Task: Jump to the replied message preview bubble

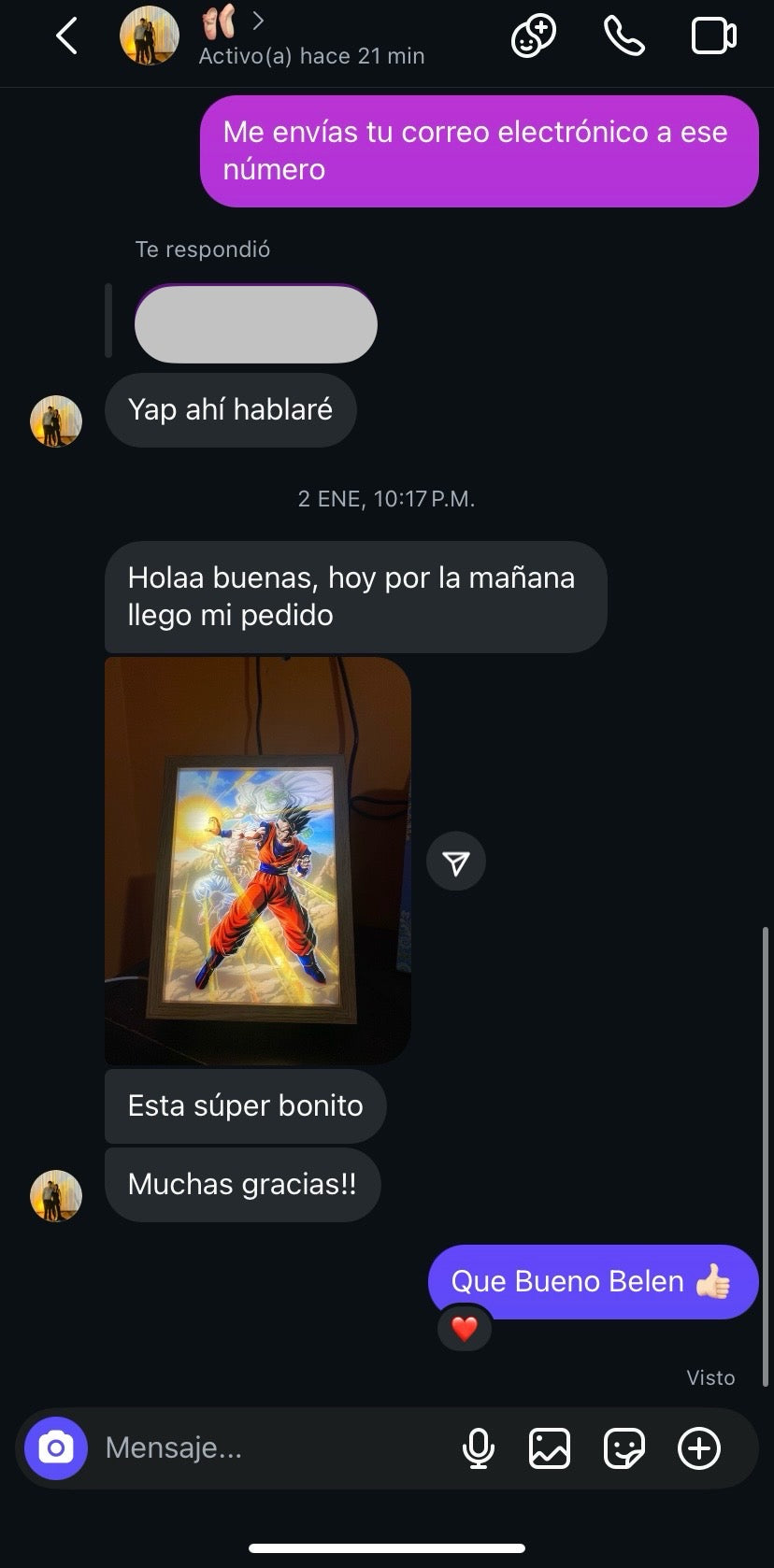Action: click(x=255, y=324)
